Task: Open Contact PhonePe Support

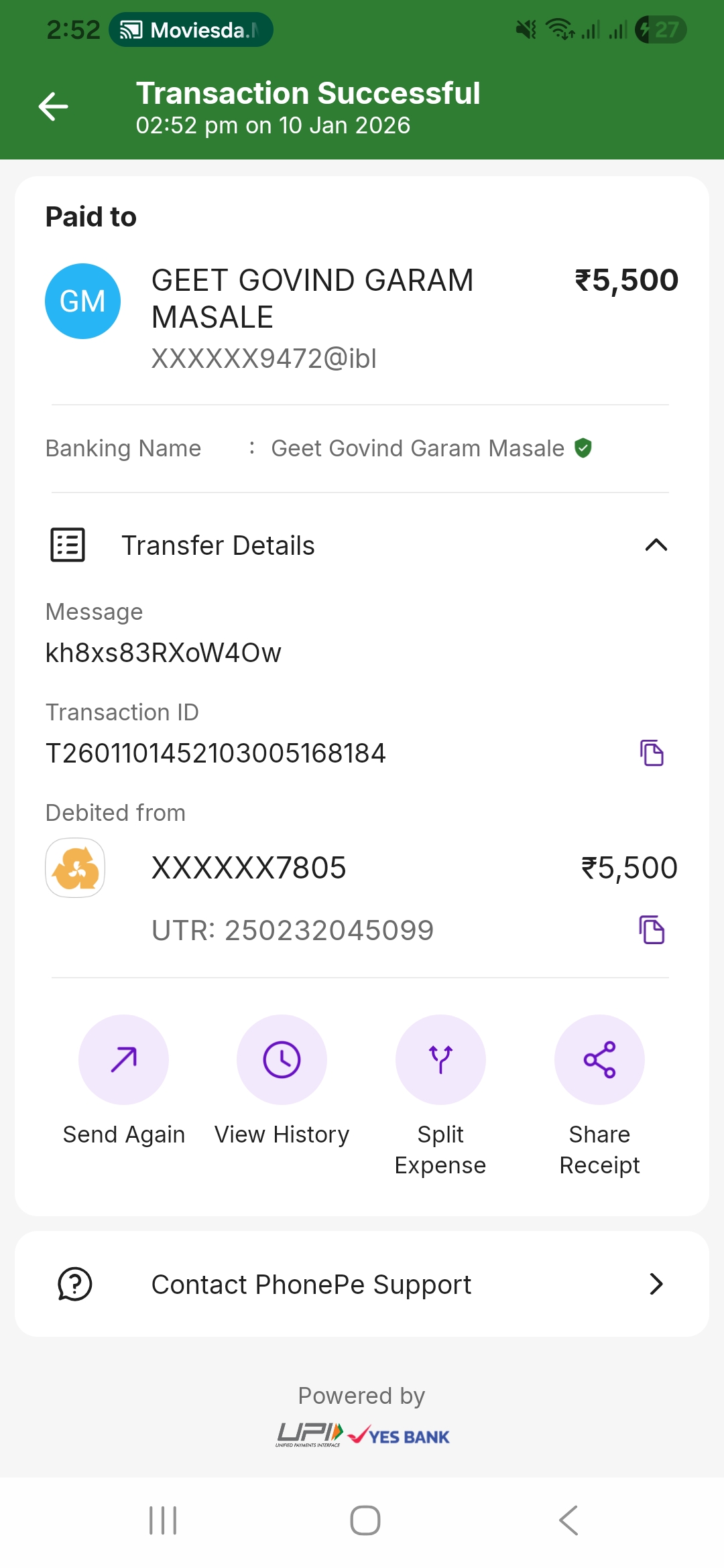Action: [362, 1284]
